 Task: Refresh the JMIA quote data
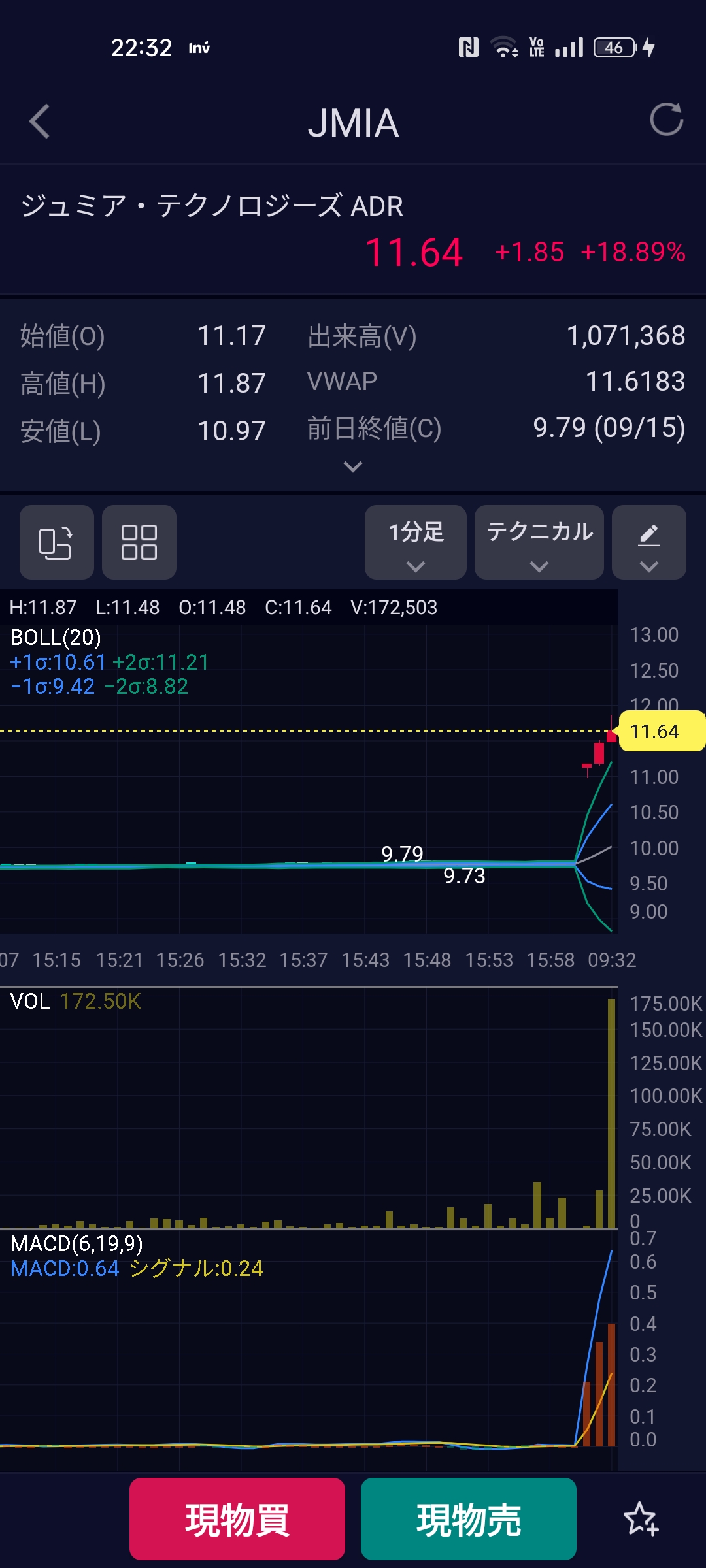pos(666,120)
